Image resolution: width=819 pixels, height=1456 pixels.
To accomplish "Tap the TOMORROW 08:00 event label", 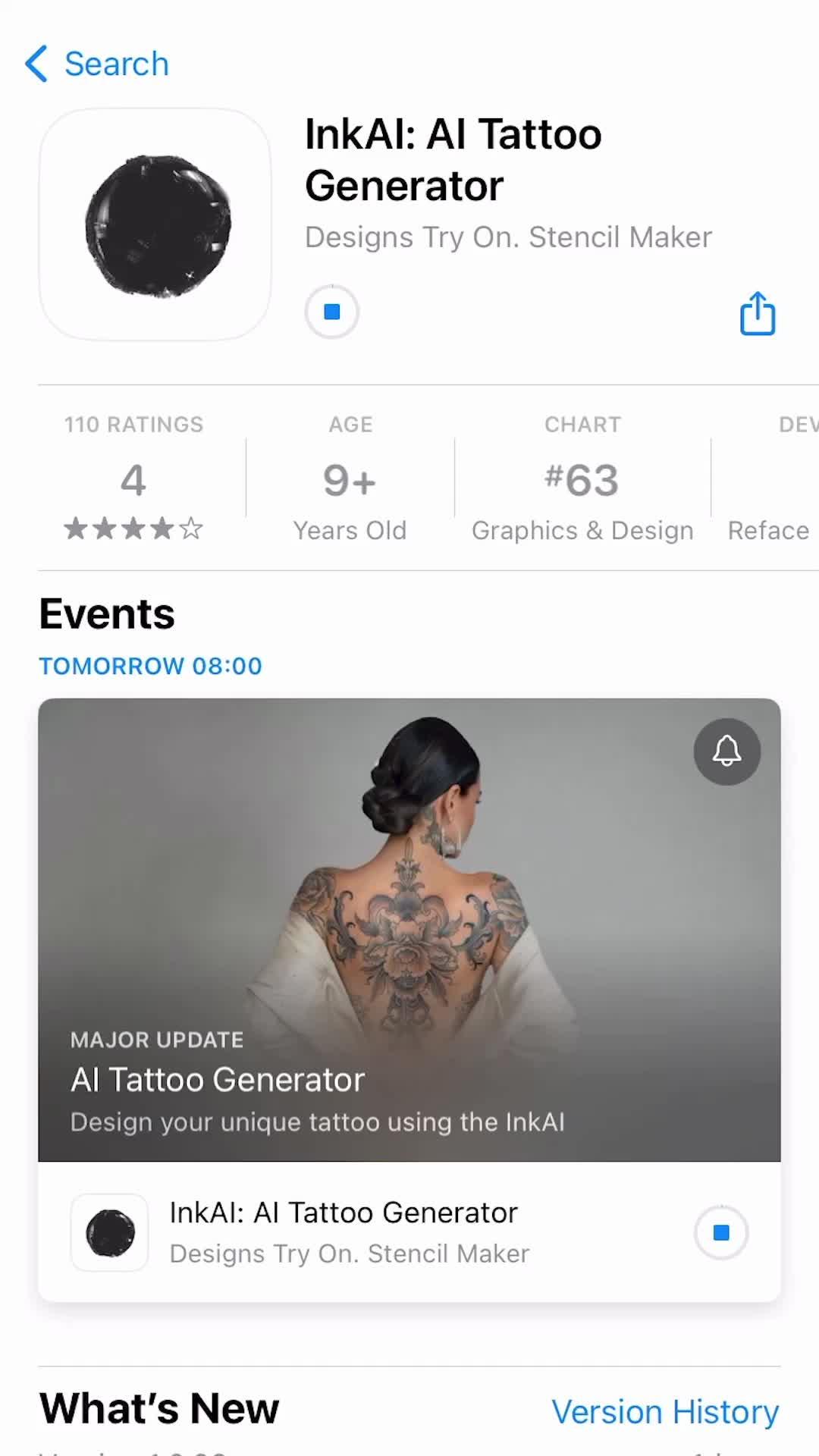I will [150, 666].
